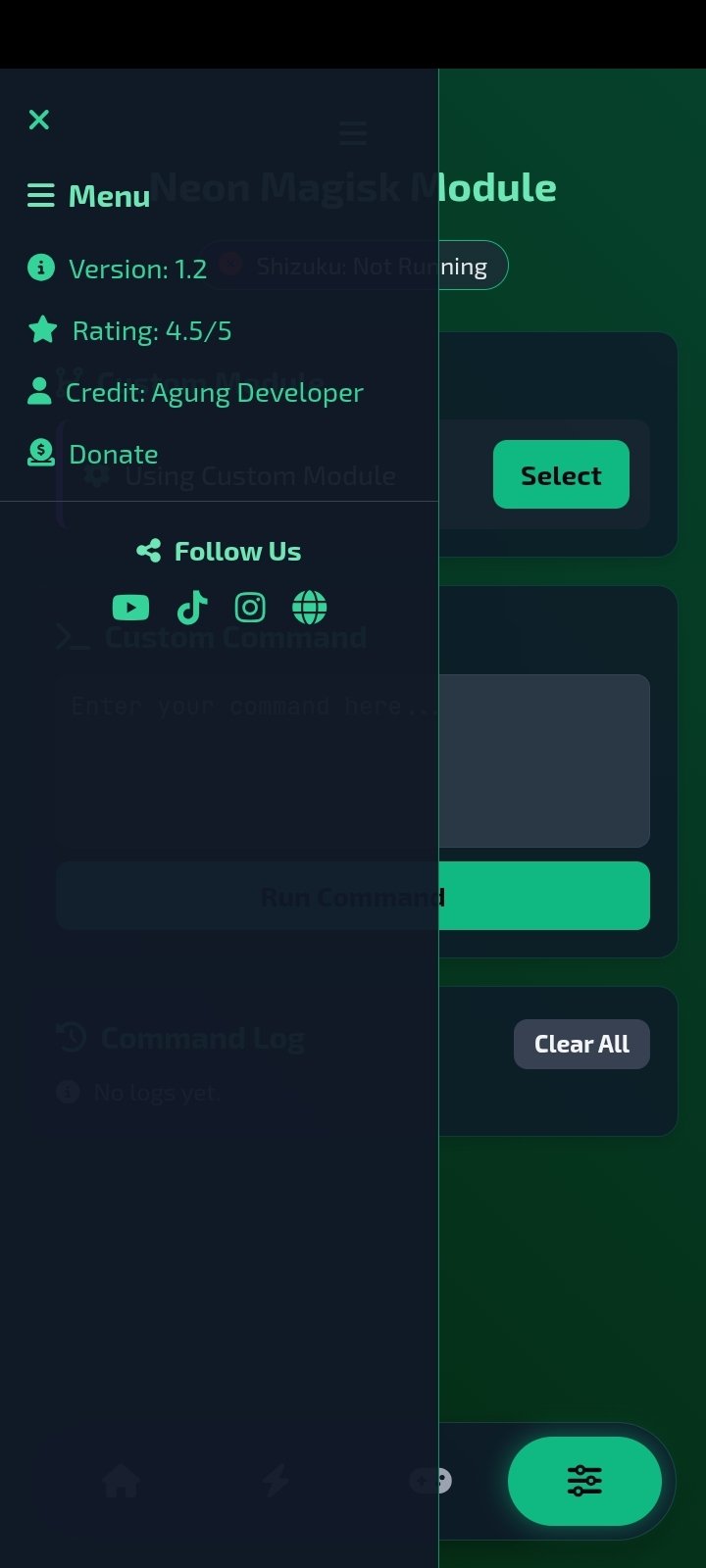Select the lightning bolt in bottom navigation
The image size is (706, 1568).
(276, 1482)
